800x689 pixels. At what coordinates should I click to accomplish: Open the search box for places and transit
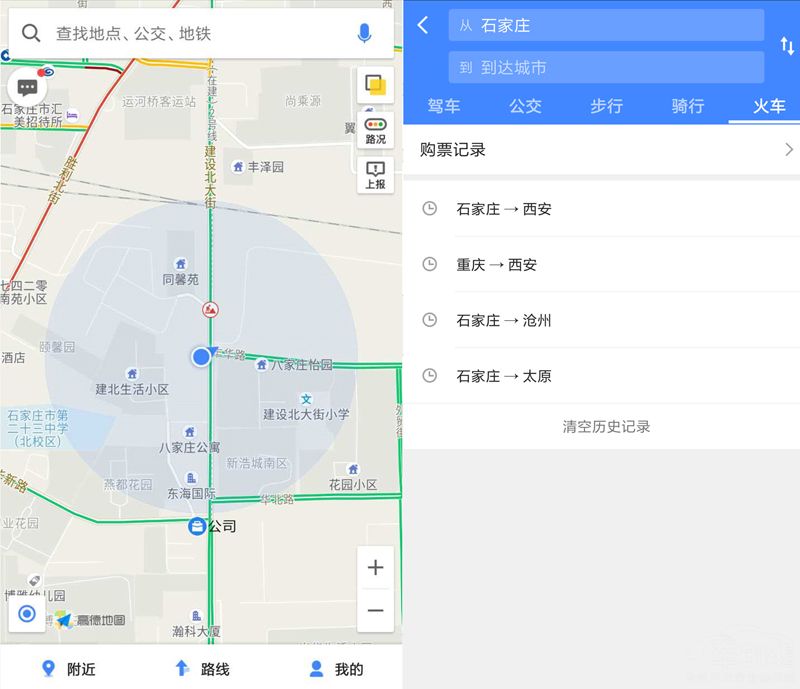point(190,34)
